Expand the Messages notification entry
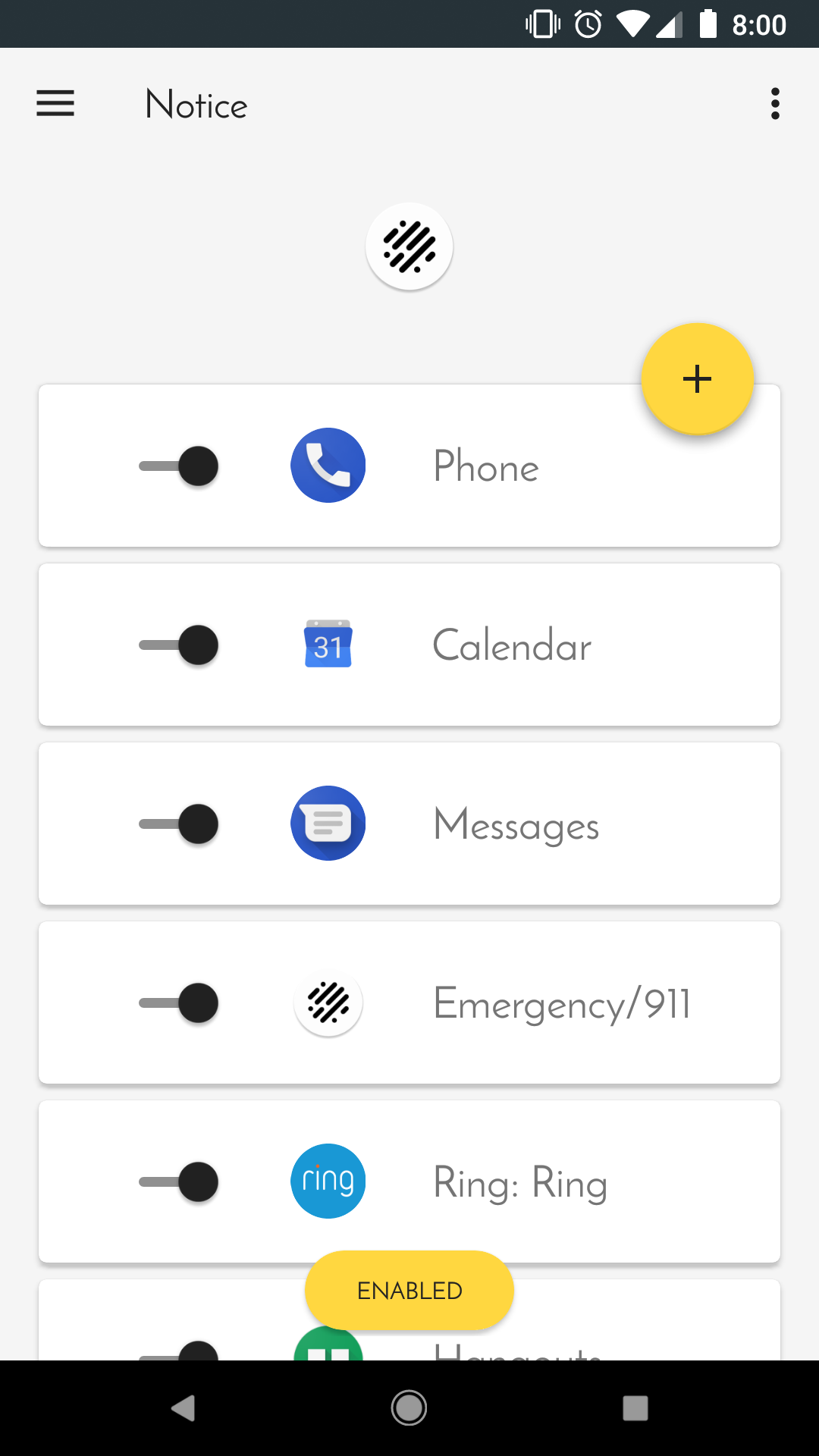Screen dimensions: 819x1456 [x=516, y=825]
